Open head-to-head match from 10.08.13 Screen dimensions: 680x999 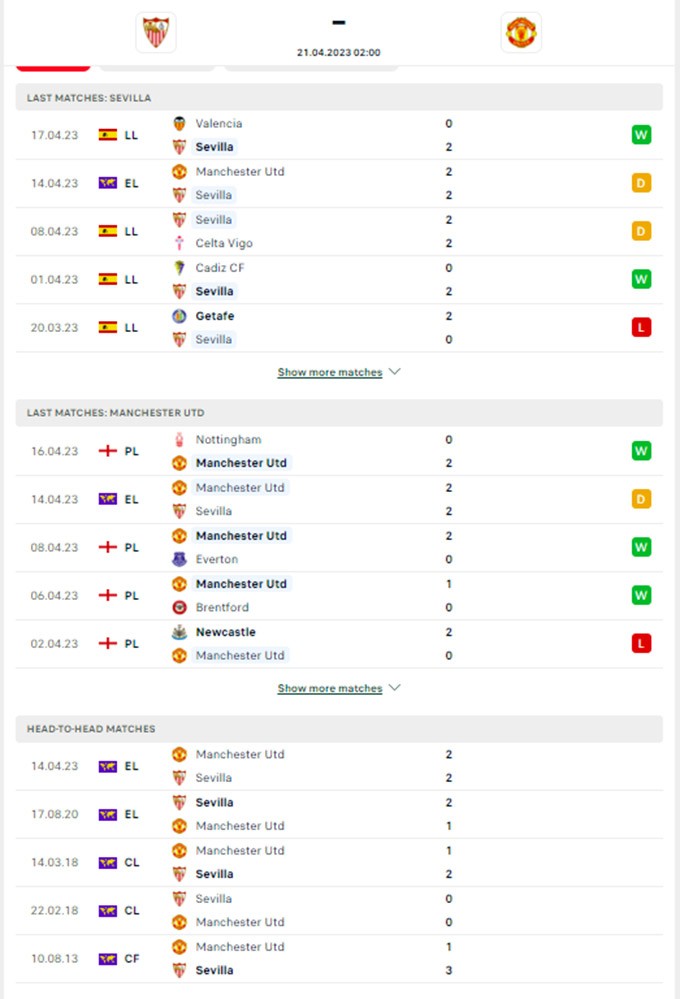point(340,958)
